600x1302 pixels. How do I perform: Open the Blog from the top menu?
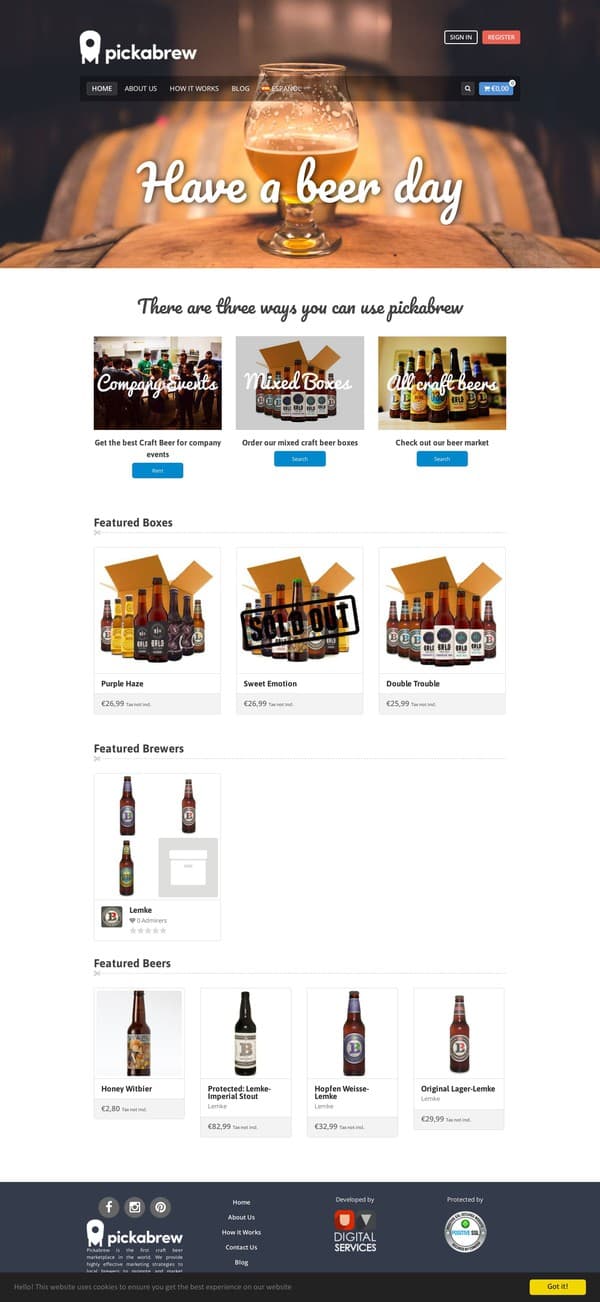[240, 88]
